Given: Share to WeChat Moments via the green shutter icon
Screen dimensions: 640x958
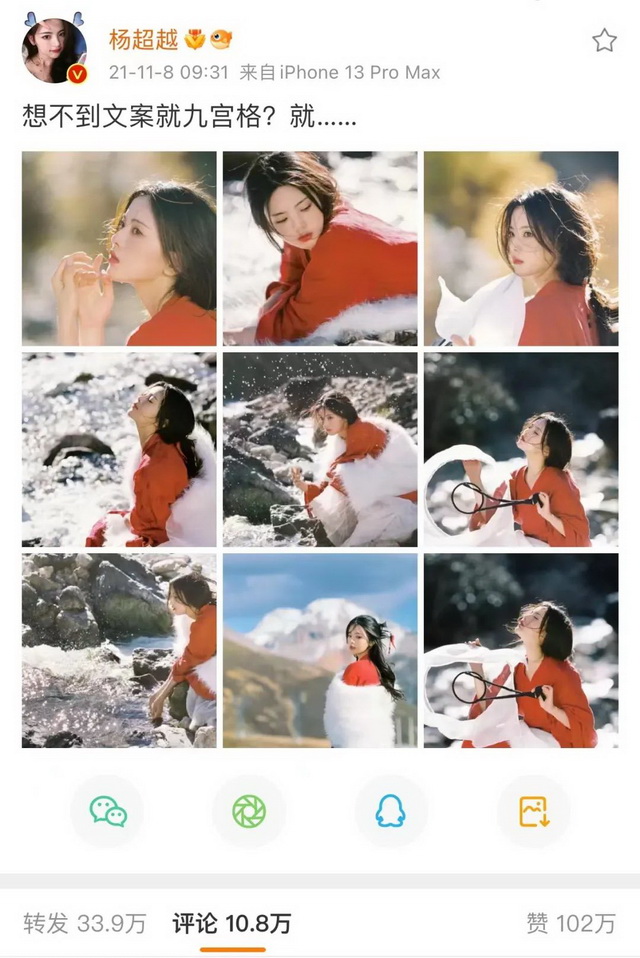Looking at the screenshot, I should pos(249,811).
